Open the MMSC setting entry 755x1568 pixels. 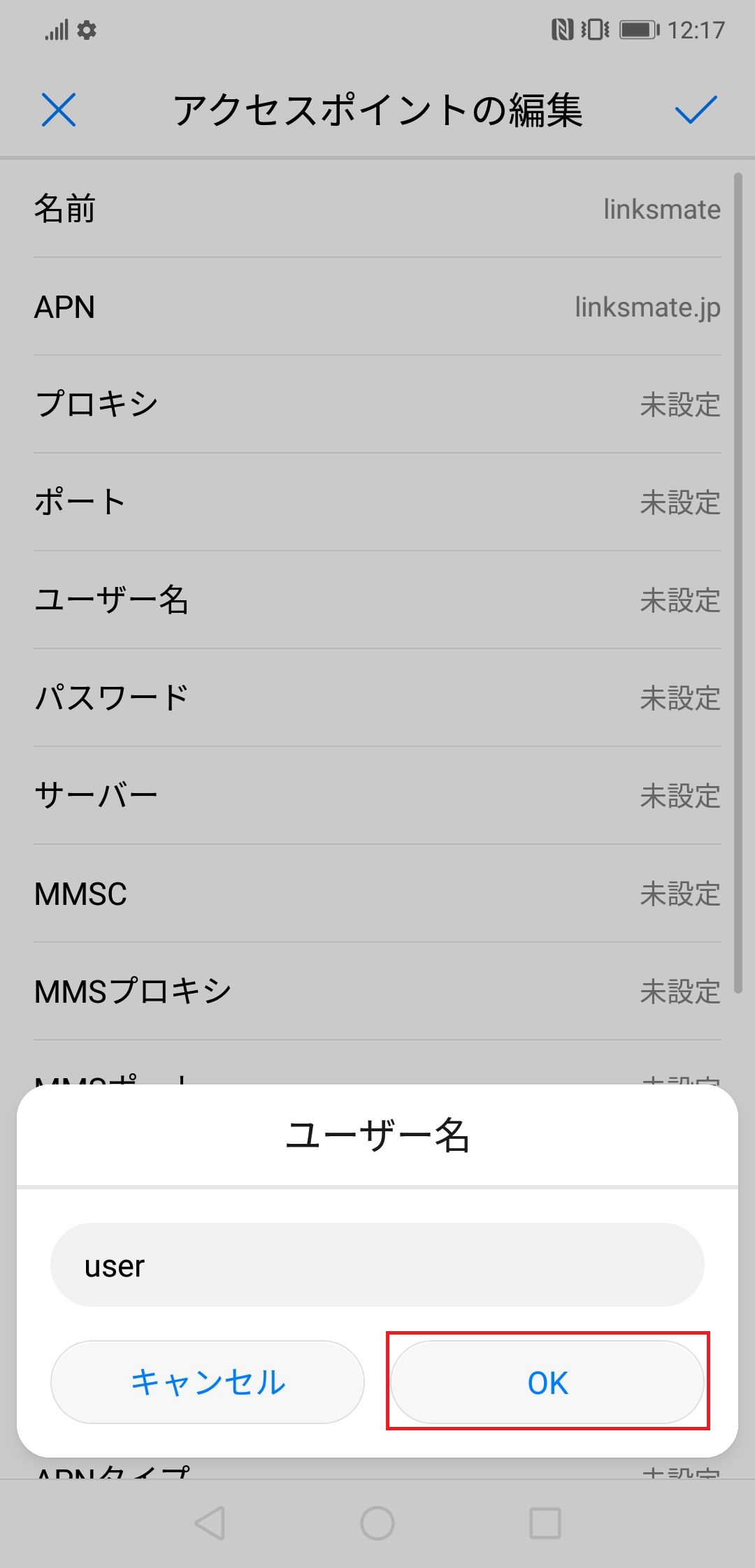[377, 893]
